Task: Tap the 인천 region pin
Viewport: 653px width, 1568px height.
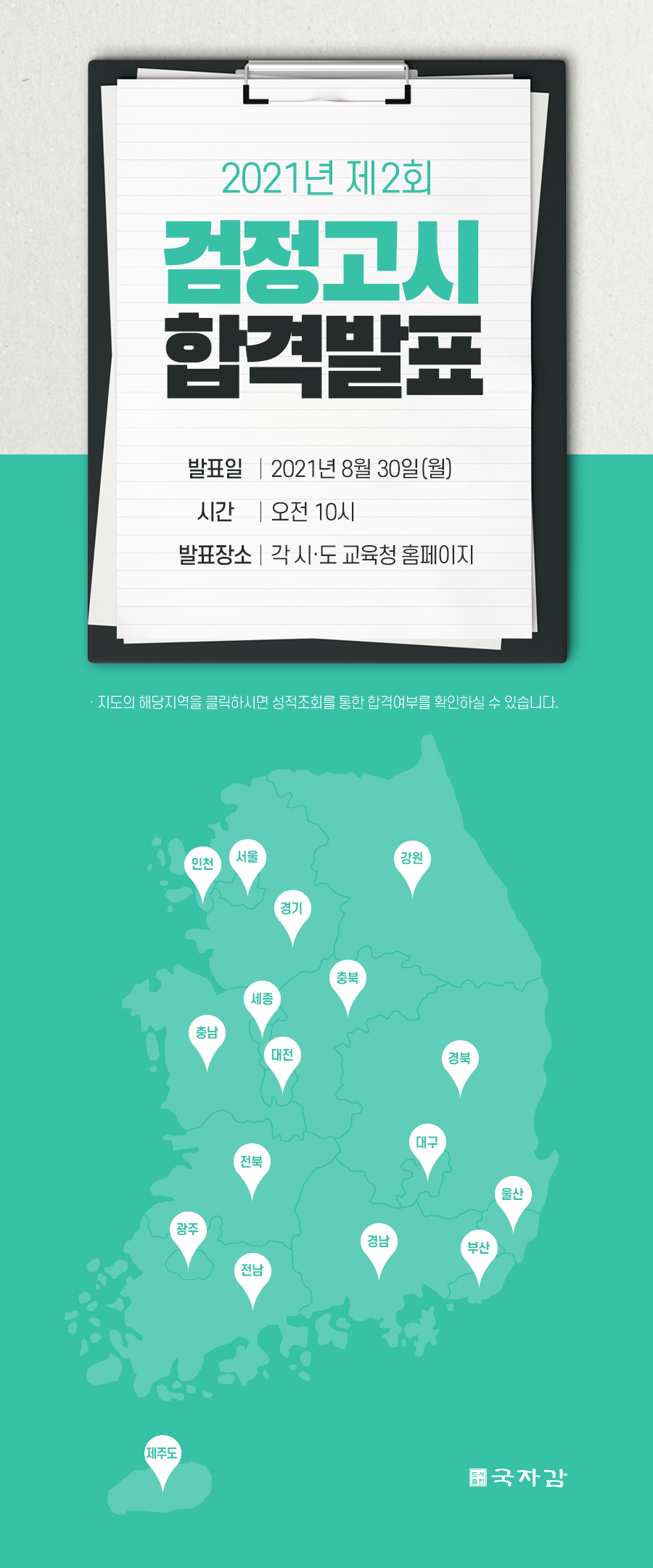Action: [202, 865]
